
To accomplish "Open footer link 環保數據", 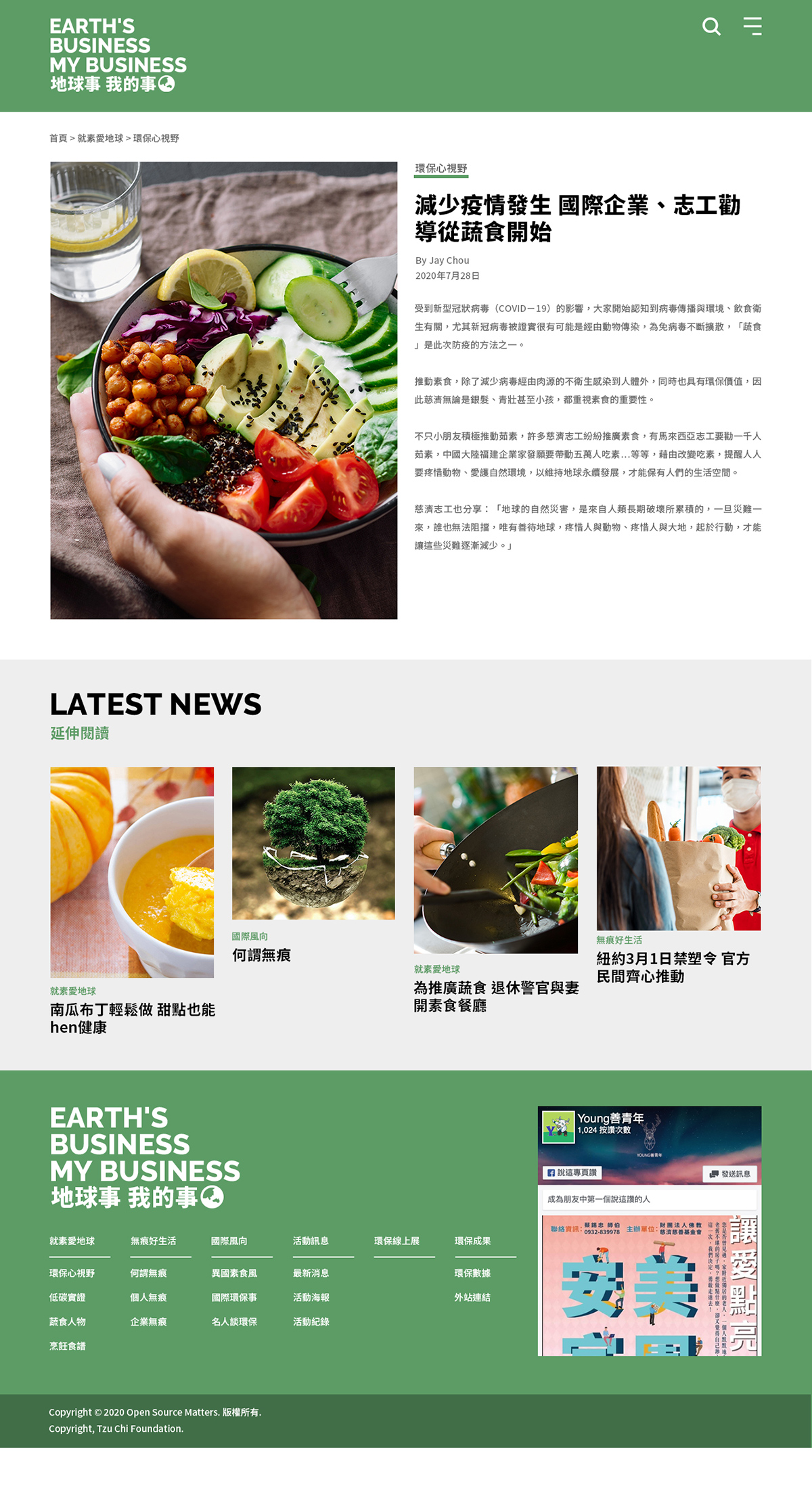I will 472,1273.
